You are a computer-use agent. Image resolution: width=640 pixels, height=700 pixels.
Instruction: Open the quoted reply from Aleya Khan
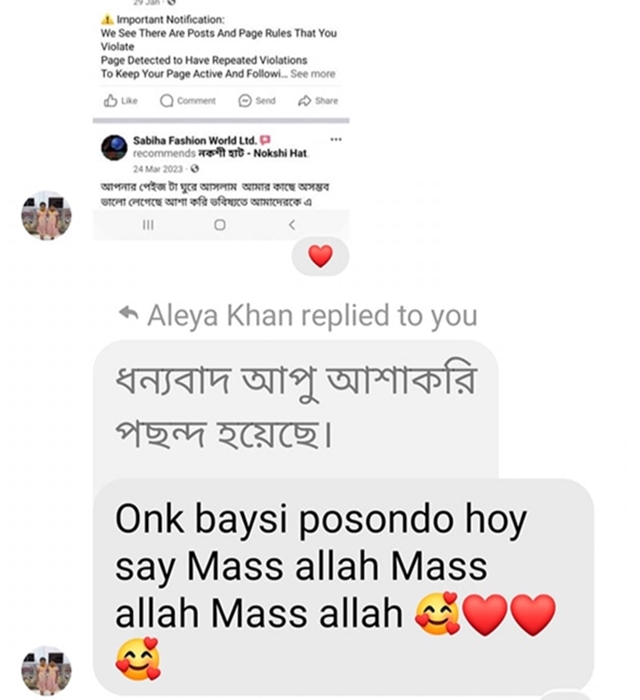tap(295, 410)
